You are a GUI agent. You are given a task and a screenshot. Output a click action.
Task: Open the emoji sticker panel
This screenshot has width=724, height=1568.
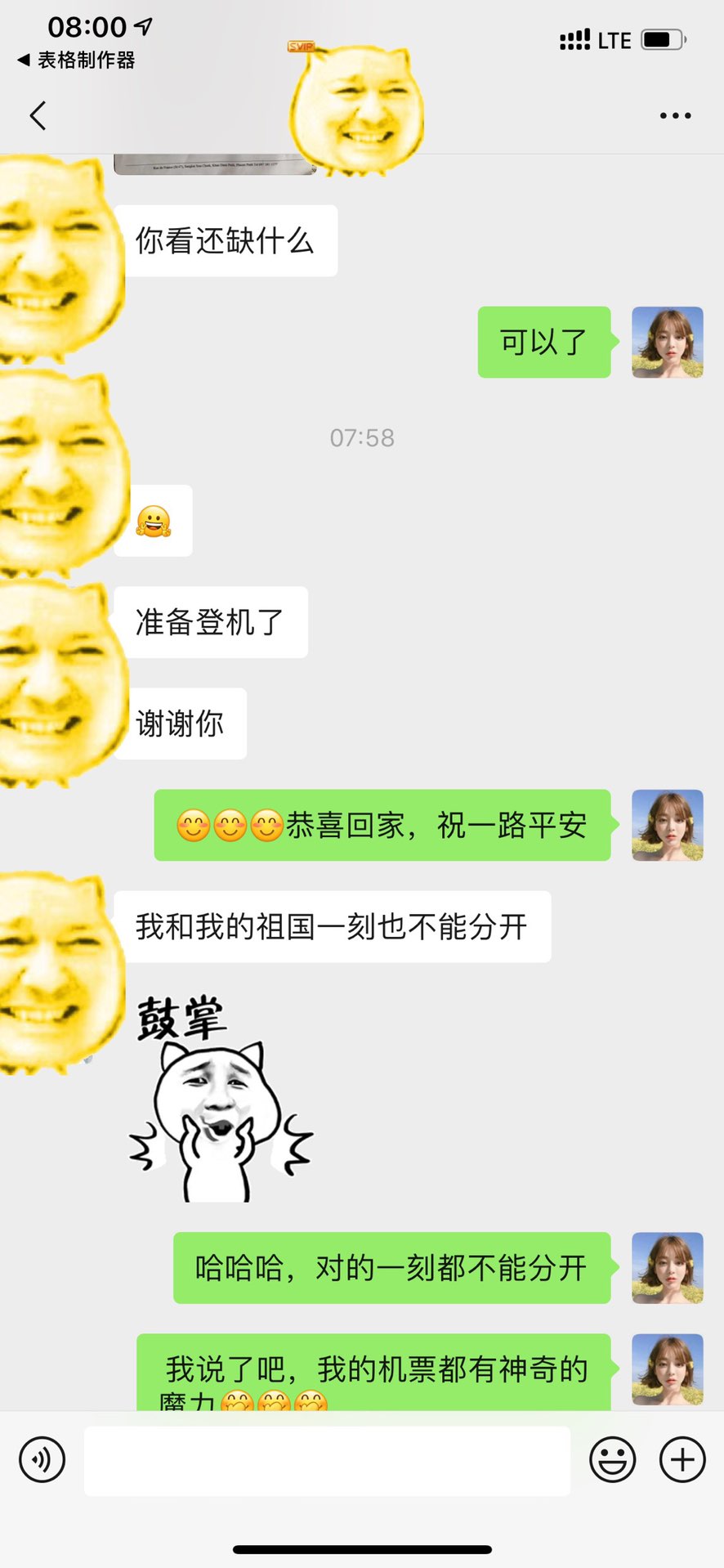click(612, 1459)
